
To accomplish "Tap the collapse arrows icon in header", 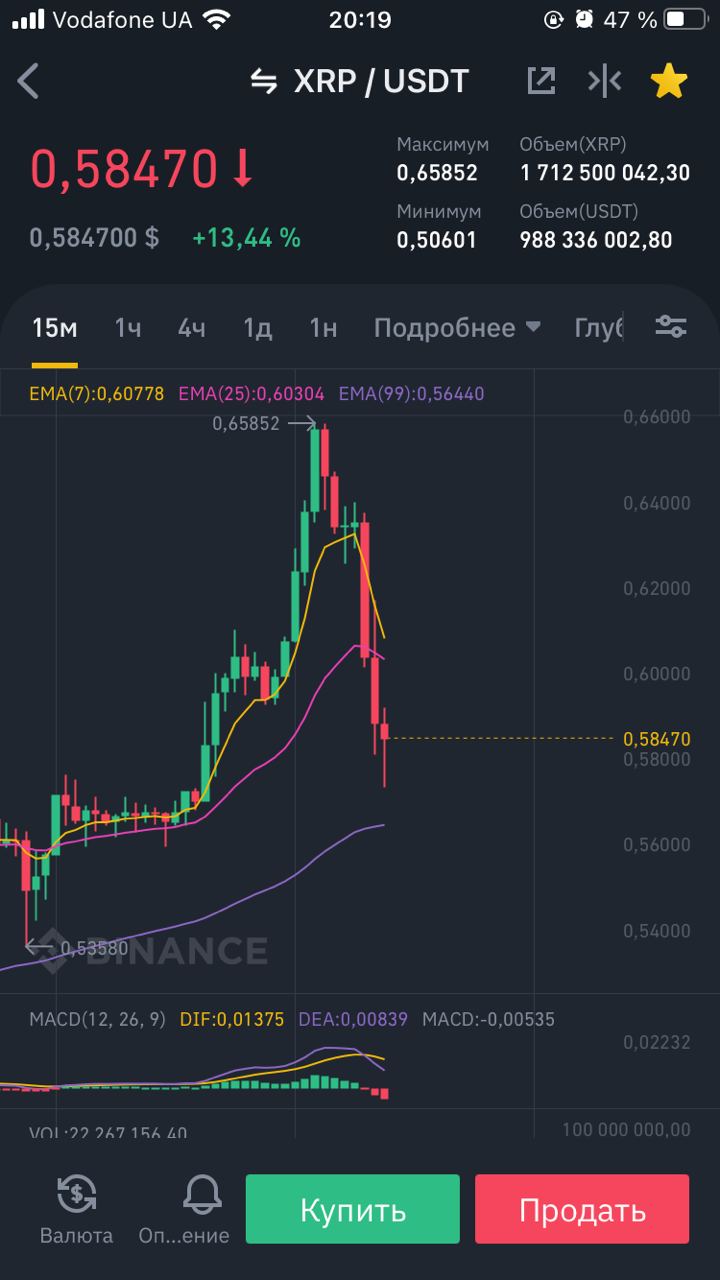I will [605, 81].
